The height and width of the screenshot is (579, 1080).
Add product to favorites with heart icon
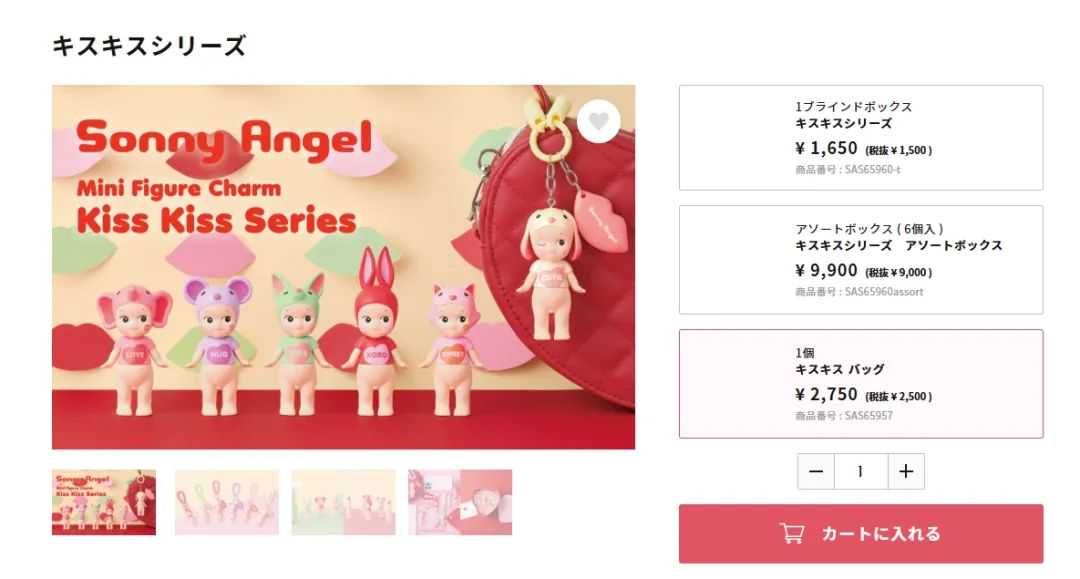click(598, 122)
